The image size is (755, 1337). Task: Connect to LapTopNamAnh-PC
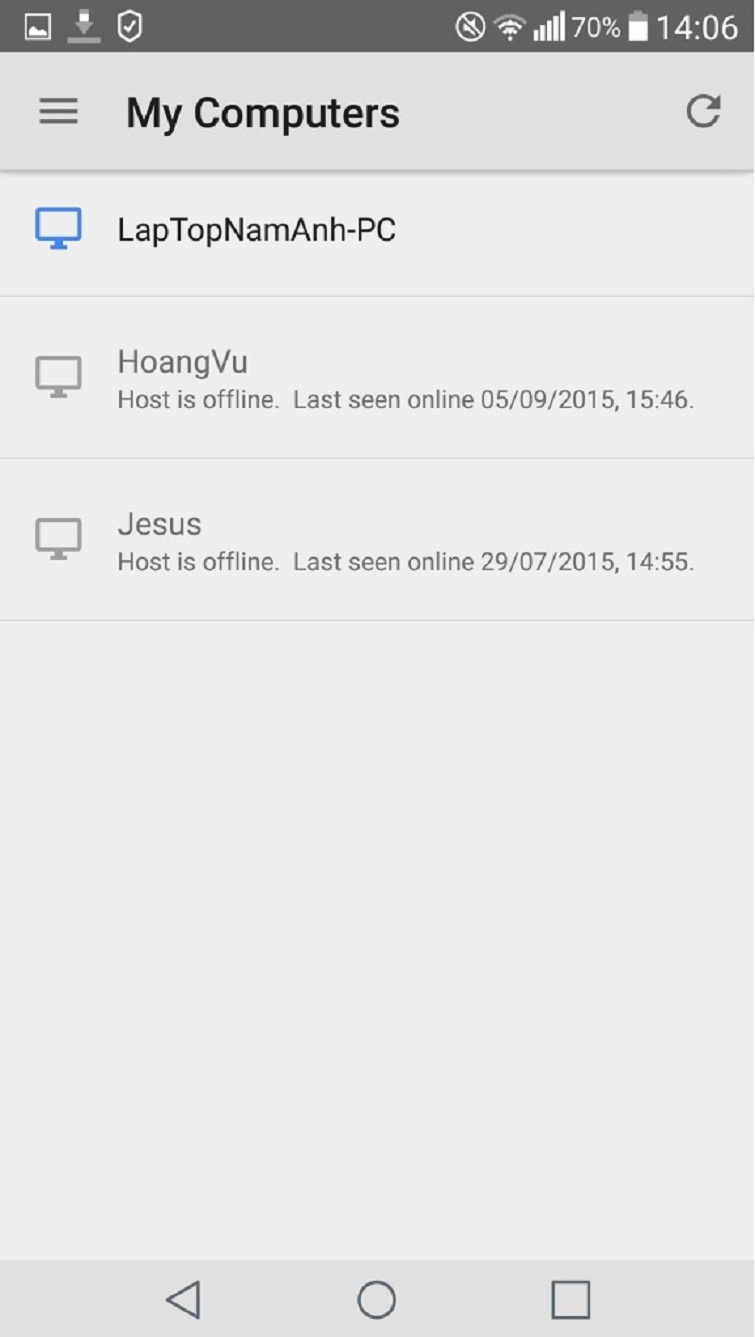(256, 231)
